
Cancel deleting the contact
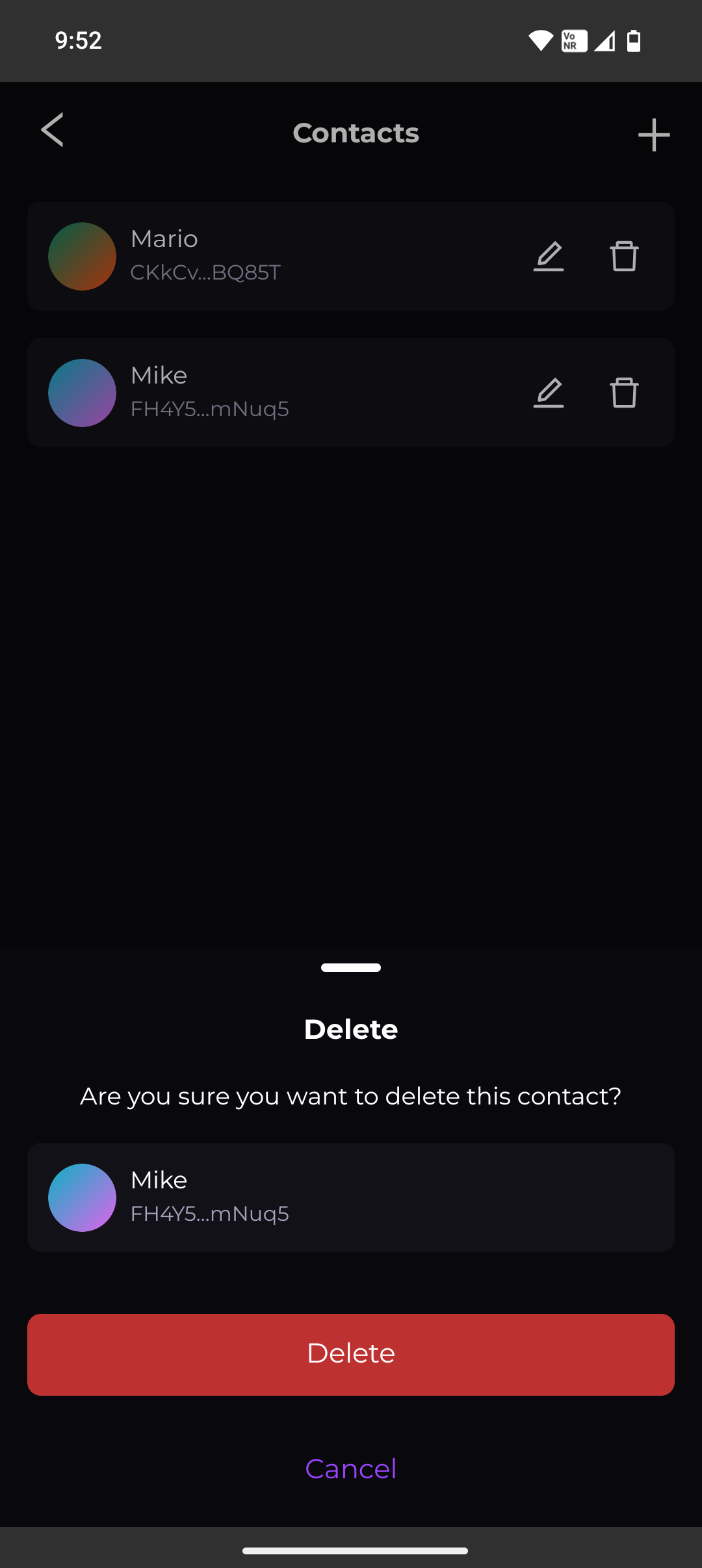pos(351,1469)
